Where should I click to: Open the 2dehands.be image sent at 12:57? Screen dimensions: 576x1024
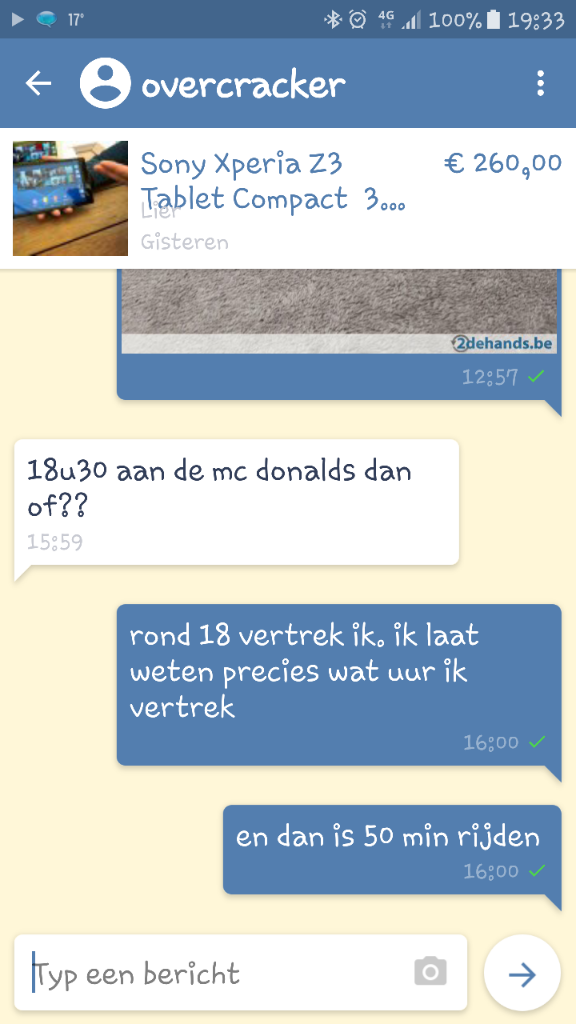(x=339, y=312)
